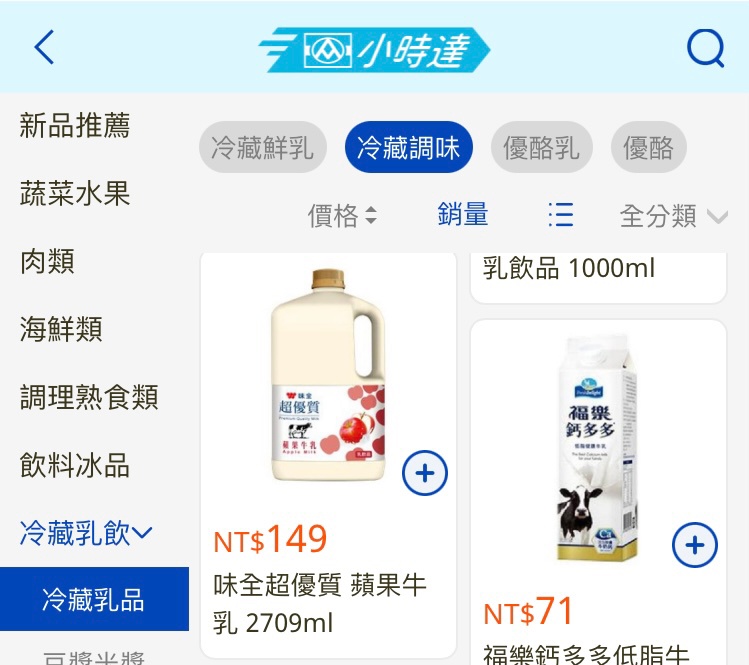Open 新品推薦 category
This screenshot has height=665, width=749.
[x=75, y=126]
